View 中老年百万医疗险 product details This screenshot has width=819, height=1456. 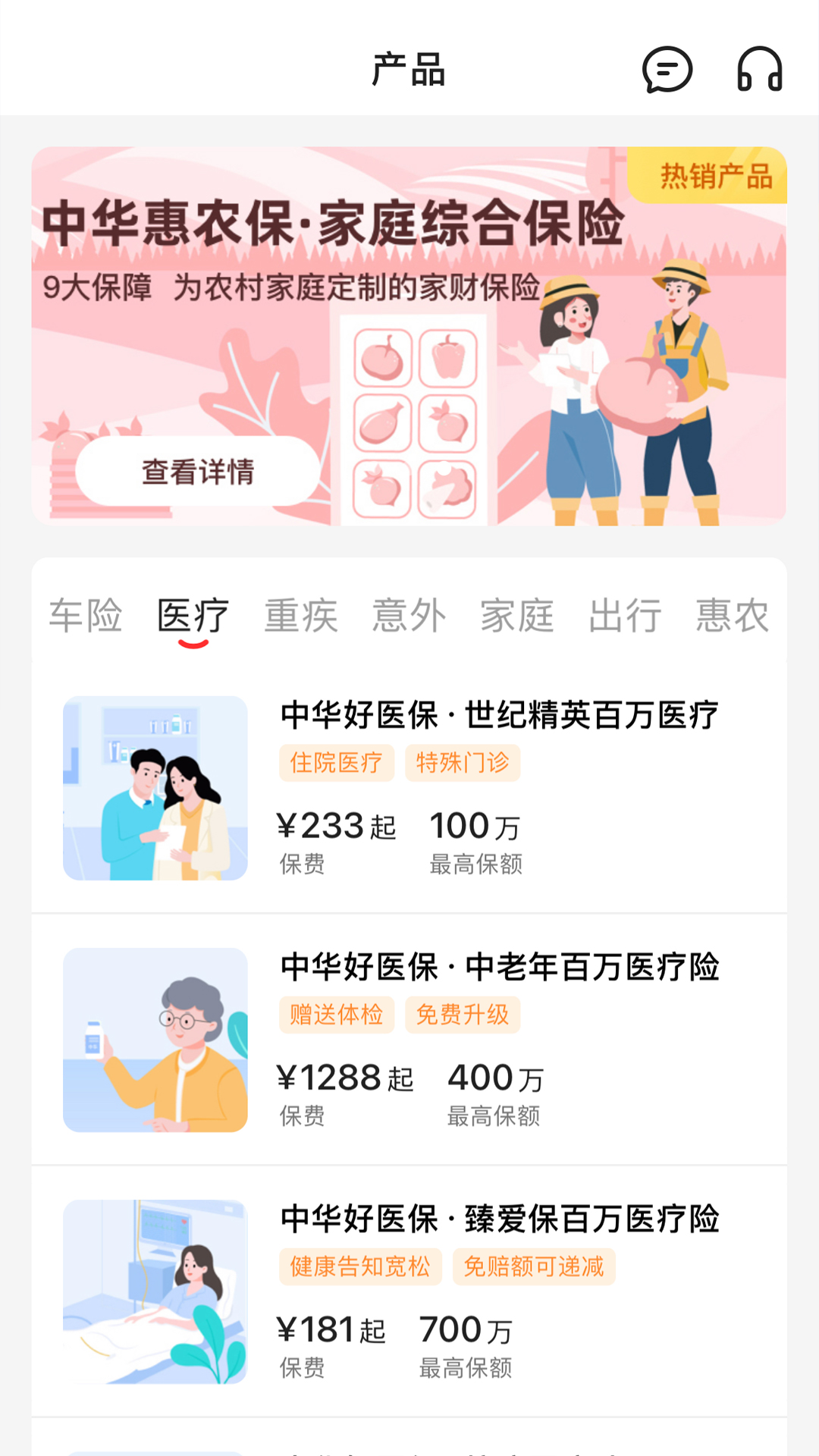coord(499,967)
